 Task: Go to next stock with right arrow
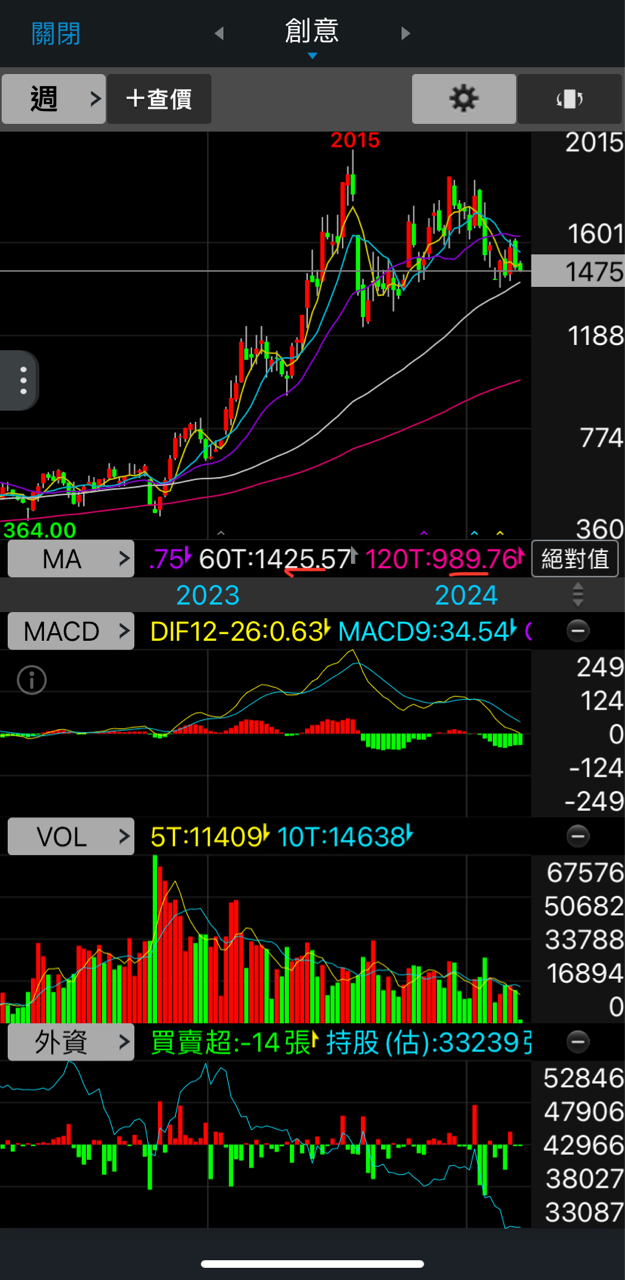[405, 34]
